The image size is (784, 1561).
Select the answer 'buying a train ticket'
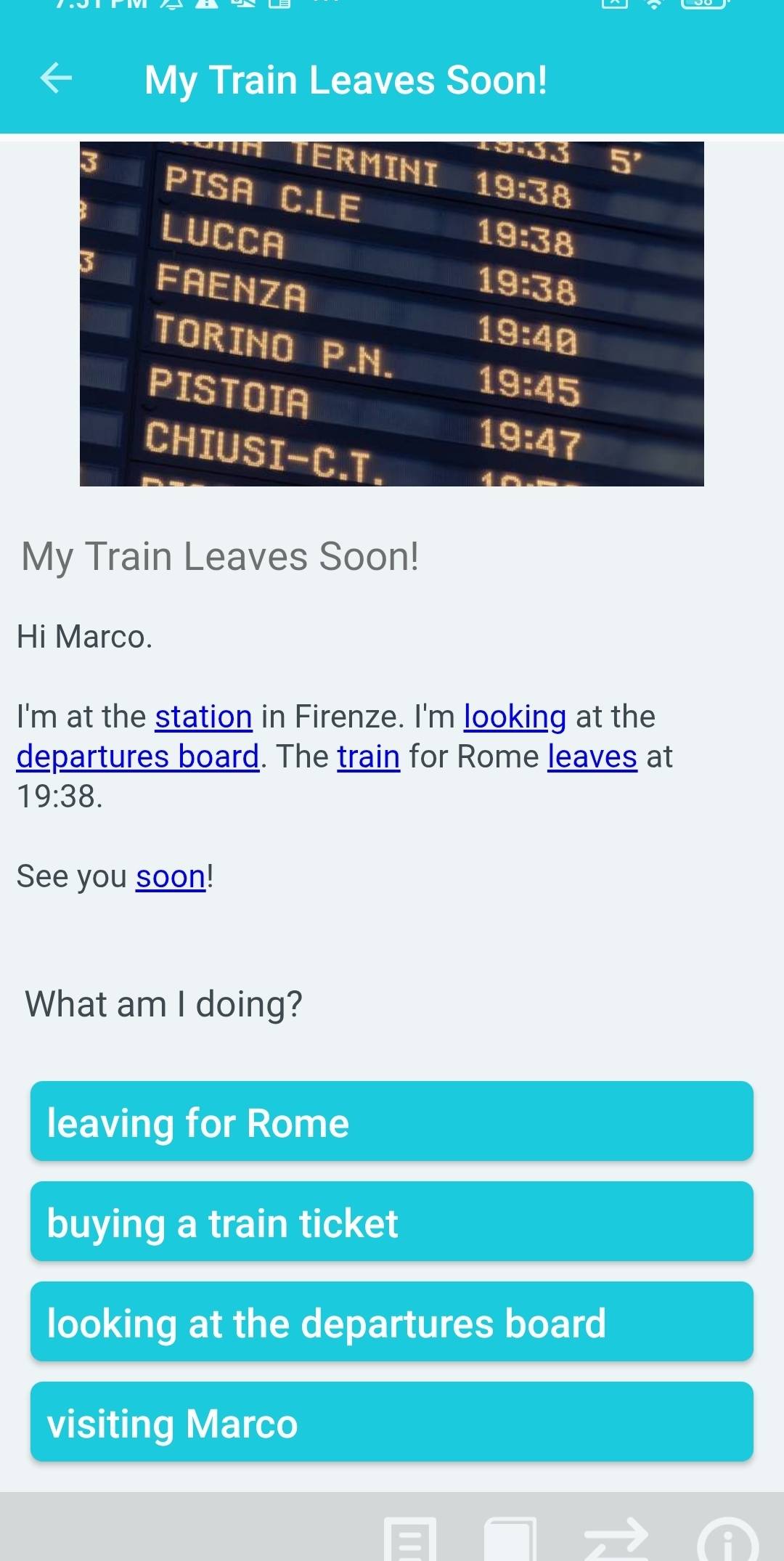click(392, 1222)
